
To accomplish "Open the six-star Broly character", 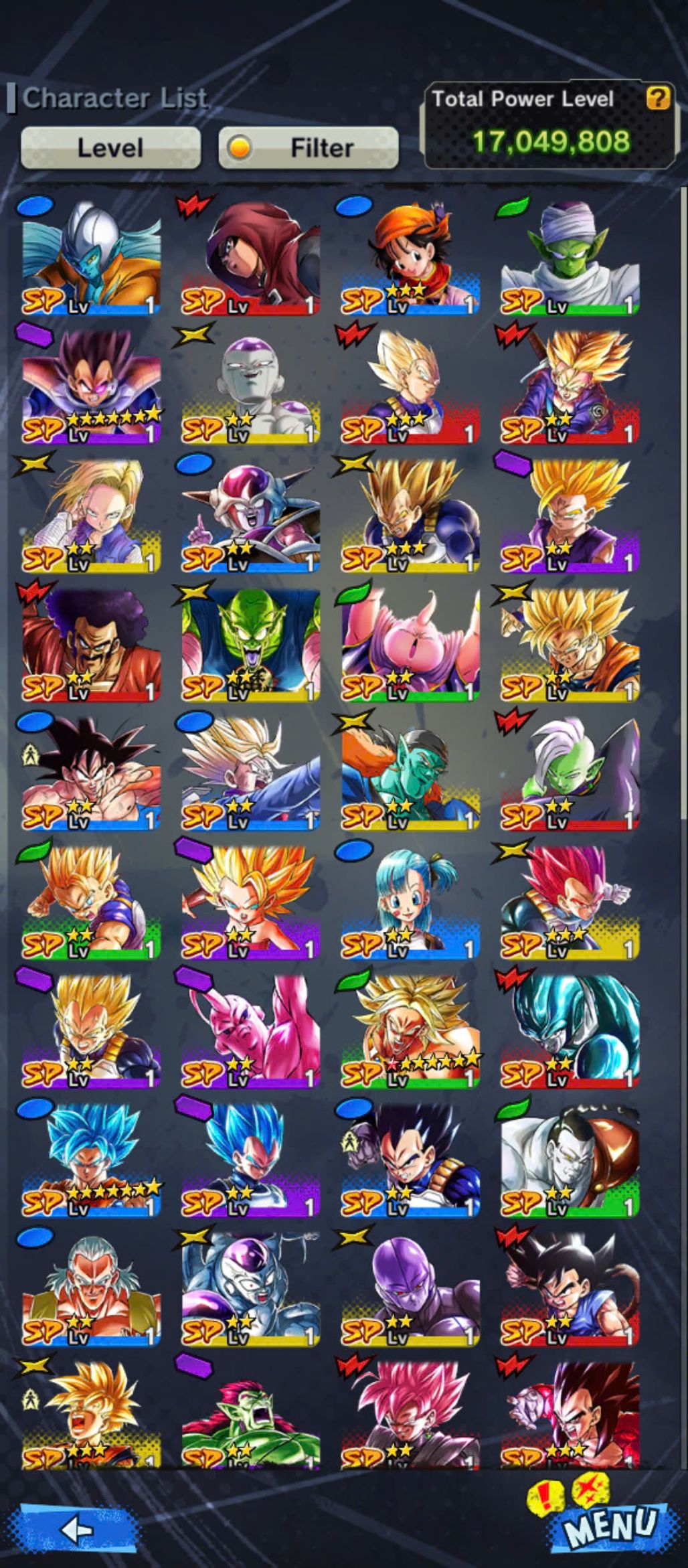I will (x=410, y=1030).
